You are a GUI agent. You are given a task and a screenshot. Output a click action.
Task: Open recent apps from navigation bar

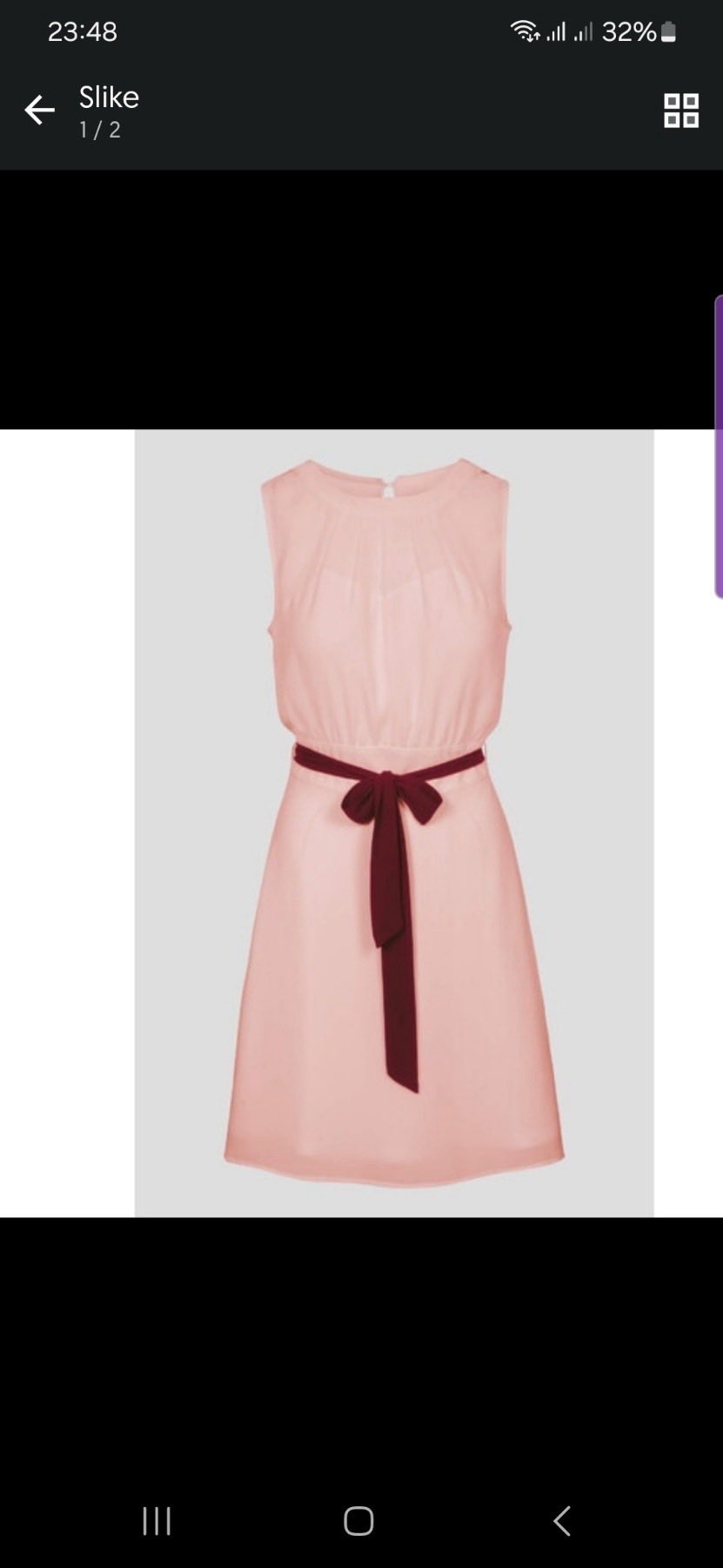(157, 1521)
